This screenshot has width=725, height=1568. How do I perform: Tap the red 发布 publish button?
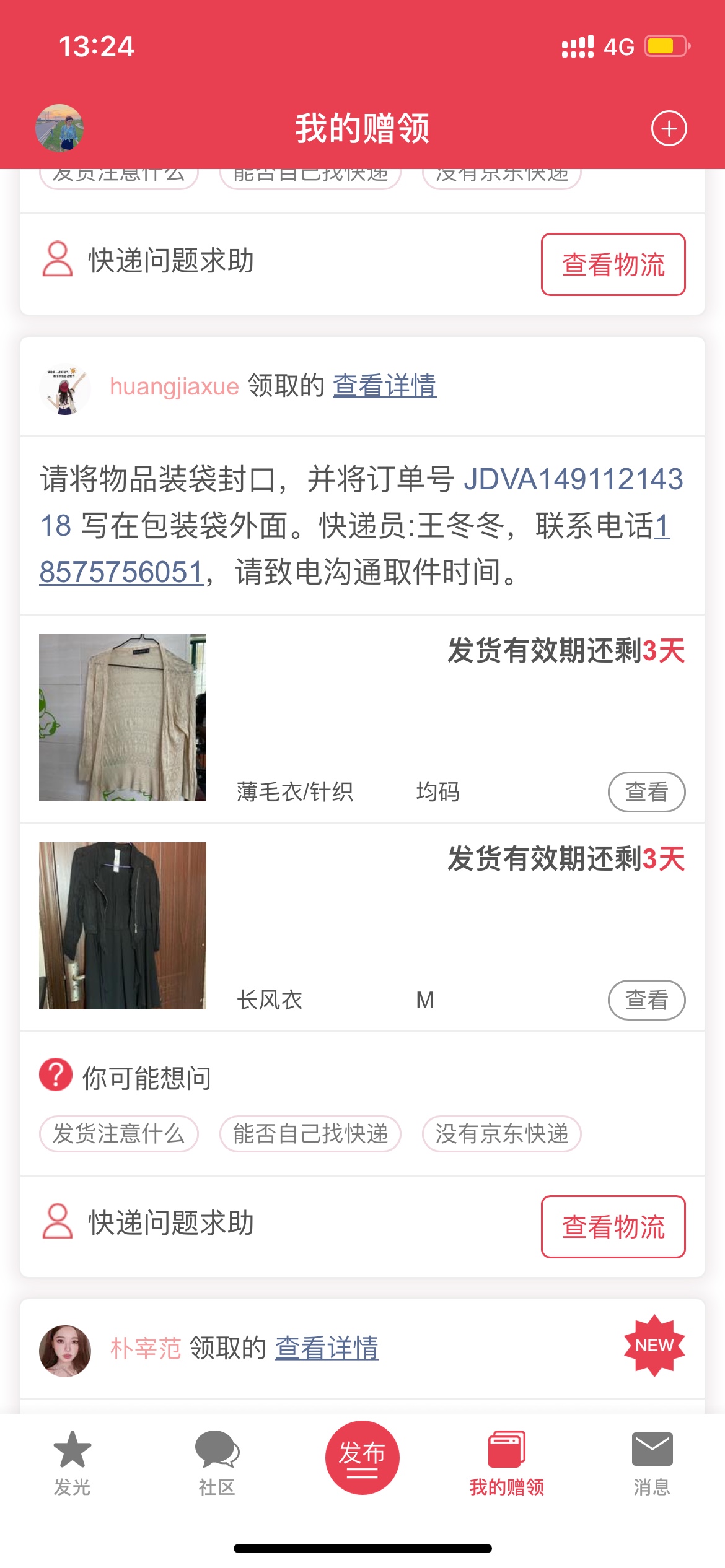(x=362, y=1457)
